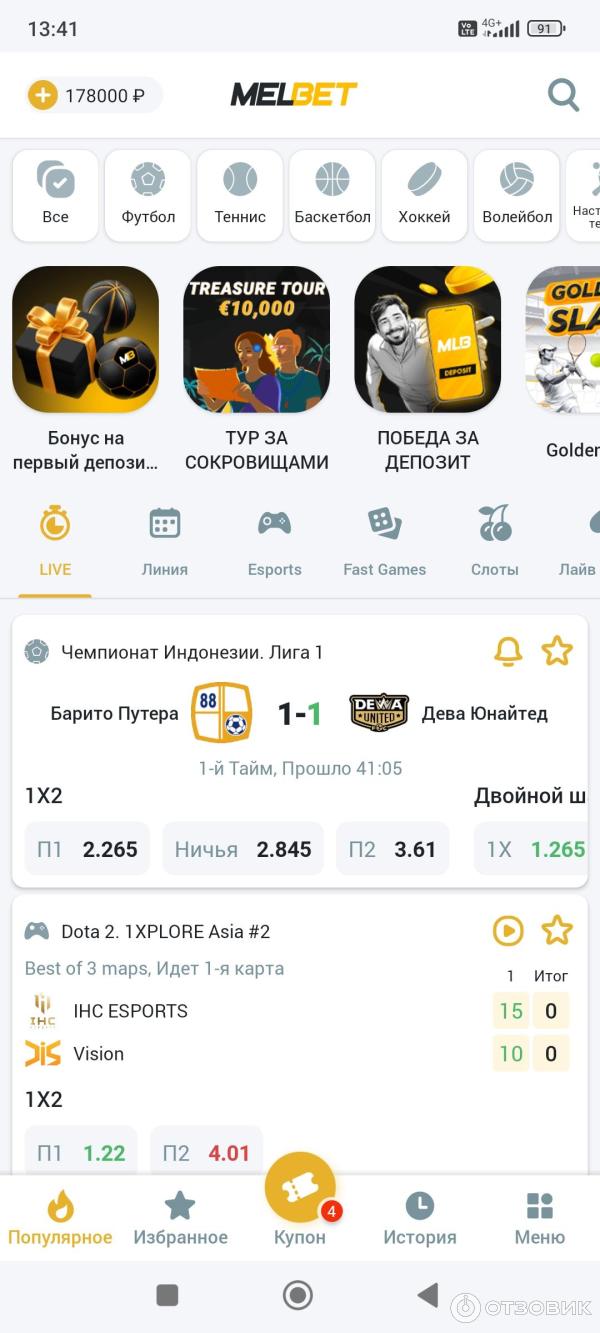This screenshot has width=600, height=1333.
Task: Open the search magnifier icon
Action: pos(563,96)
